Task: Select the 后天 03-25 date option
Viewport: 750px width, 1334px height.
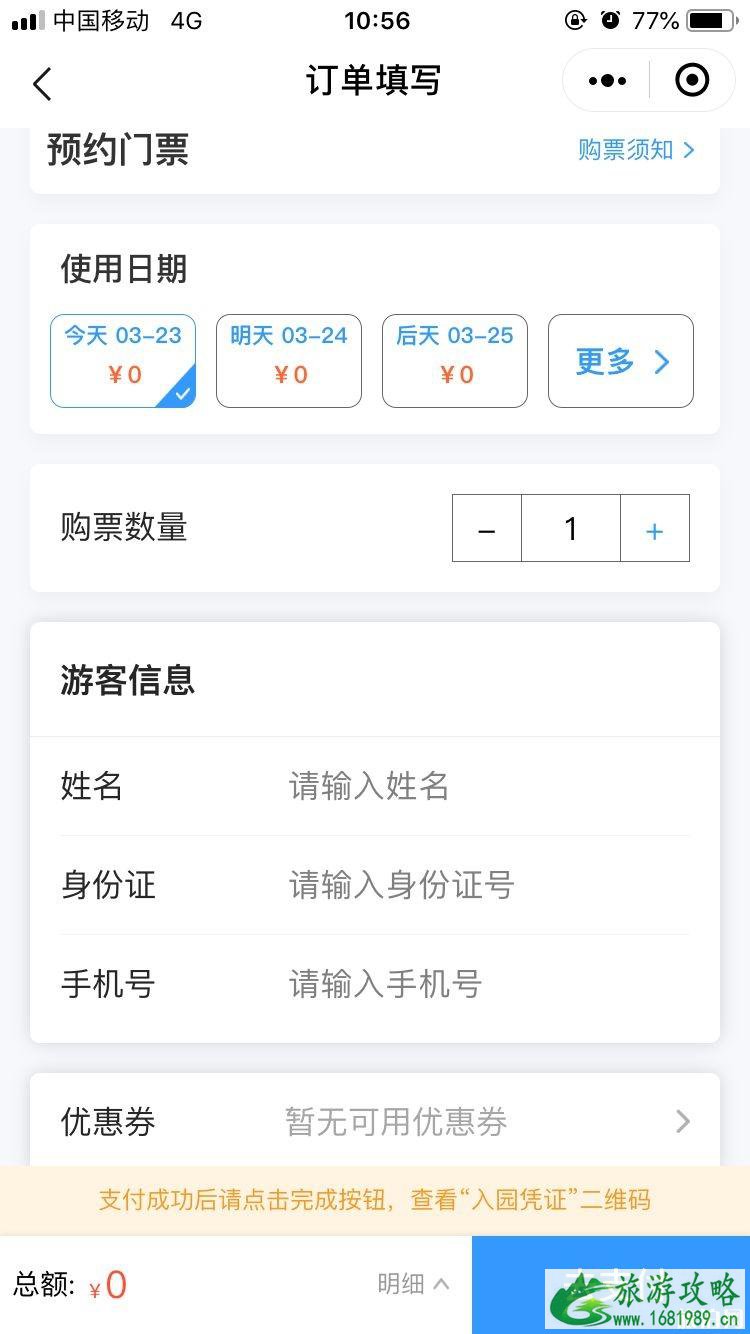Action: point(454,360)
